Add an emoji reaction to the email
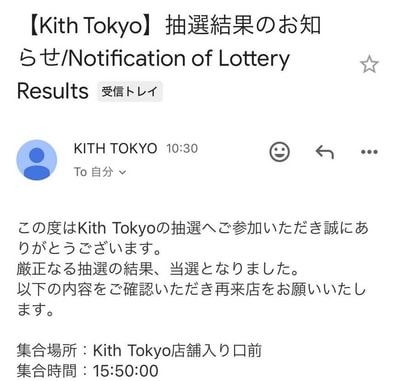This screenshot has height=381, width=398. click(x=279, y=152)
